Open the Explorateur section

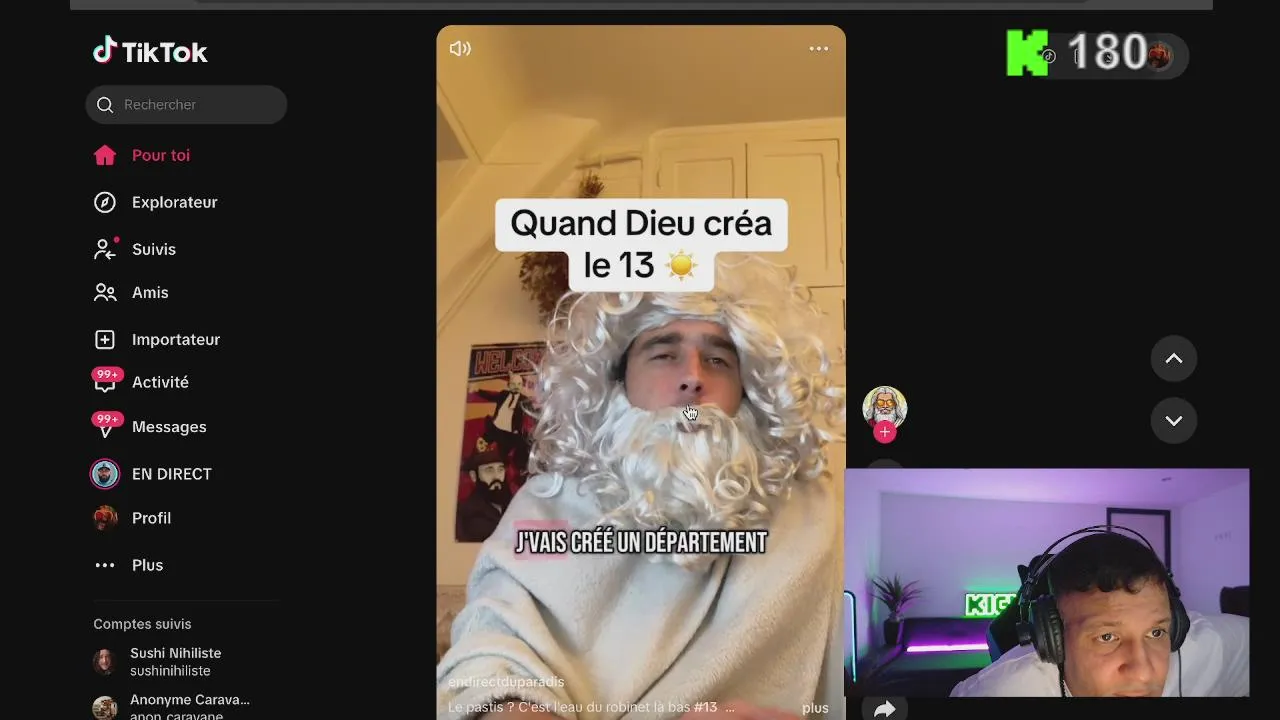[174, 202]
